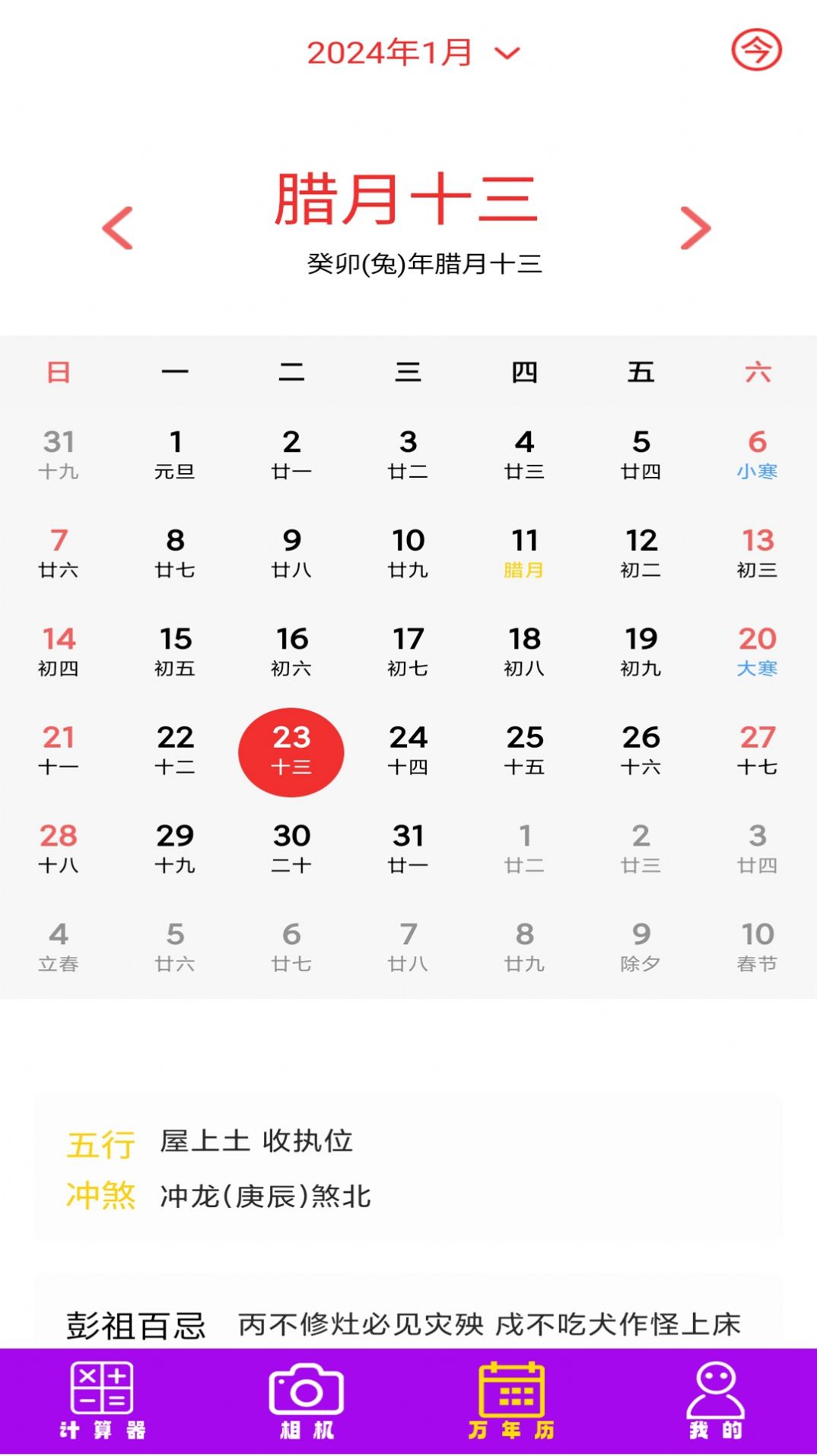Go to next day with right arrow

695,227
